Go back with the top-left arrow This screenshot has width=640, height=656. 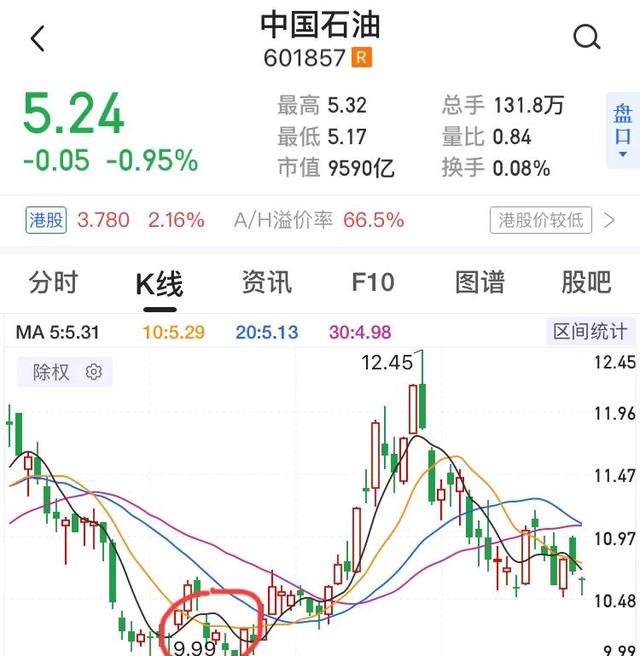tap(38, 39)
